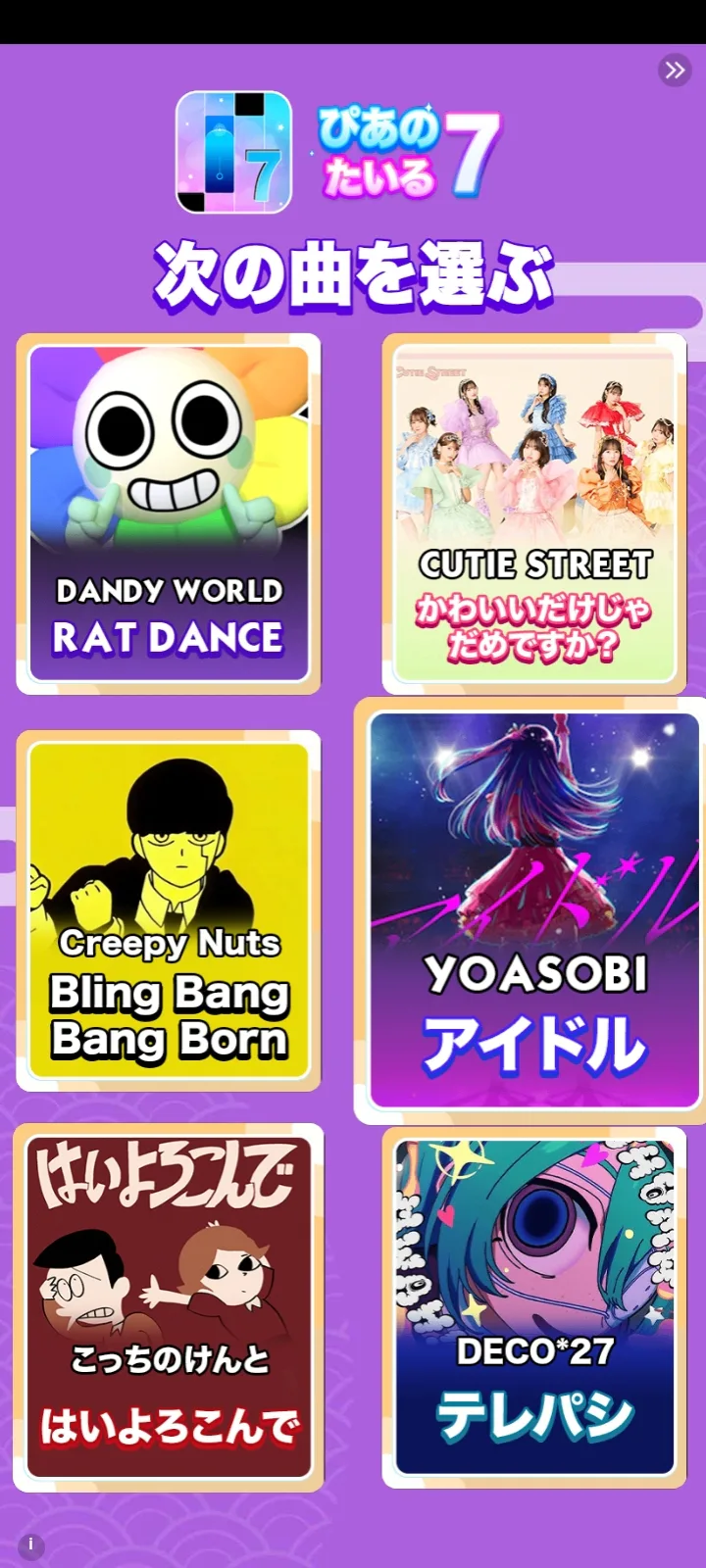Choose こっちのけんと はいよろこんで song
706x1568 pixels.
[169, 1308]
